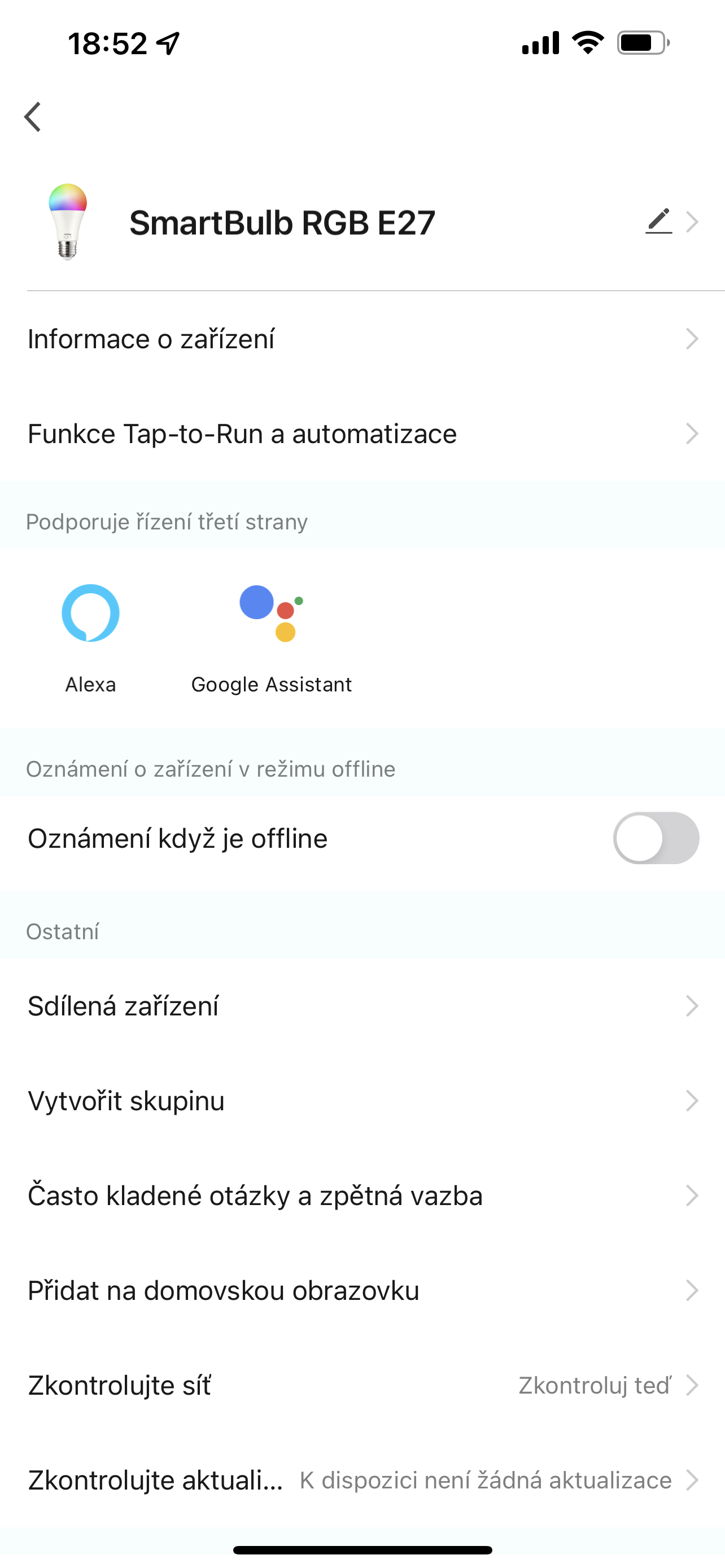Tap Přidat na domovskou obrazovku
This screenshot has height=1568, width=725.
click(362, 1291)
